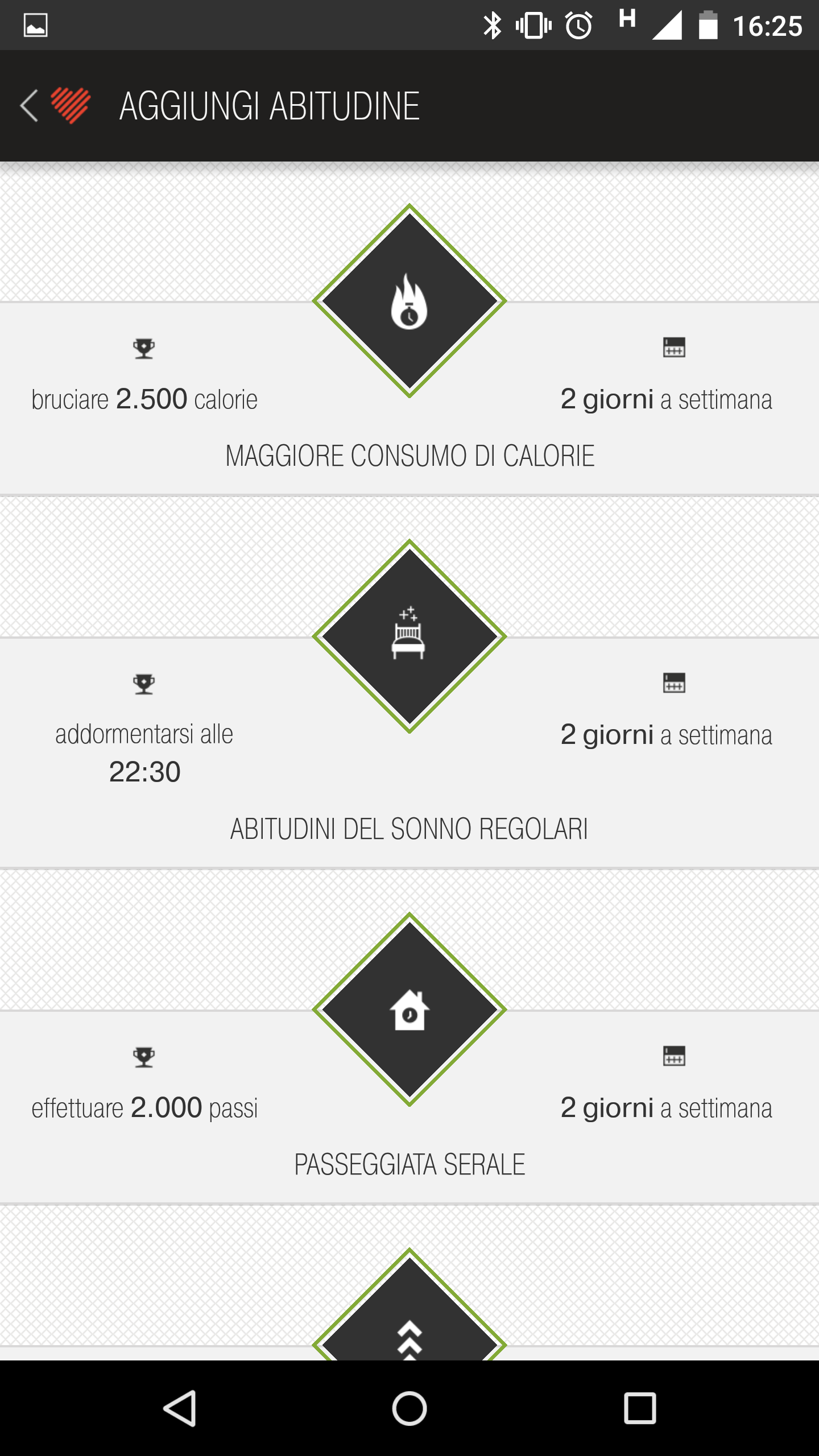Select the Maggiore Consumo di Calorie habit

click(x=409, y=398)
